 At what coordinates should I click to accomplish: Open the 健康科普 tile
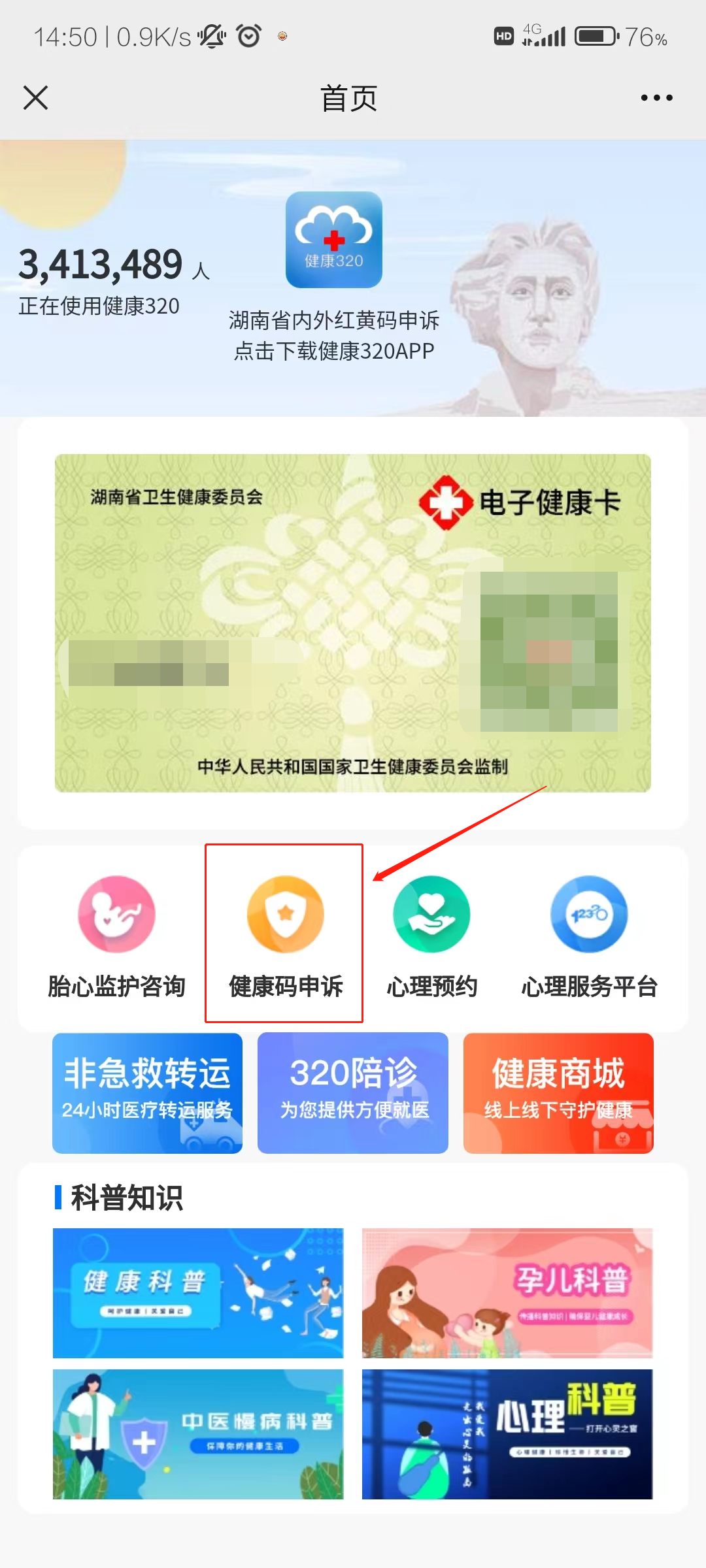pyautogui.click(x=198, y=1292)
